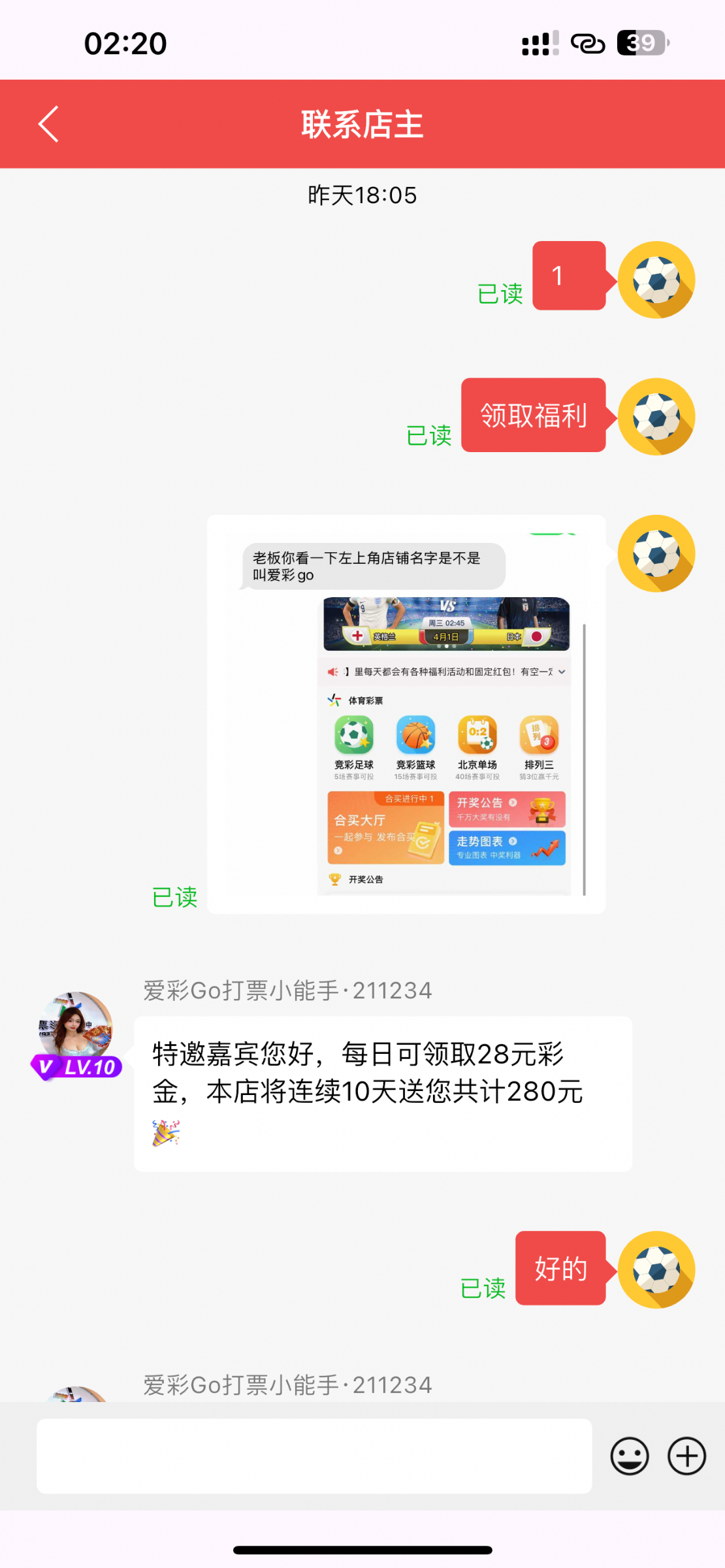
Task: Tap the plus icon for more attachments
Action: (x=686, y=1456)
